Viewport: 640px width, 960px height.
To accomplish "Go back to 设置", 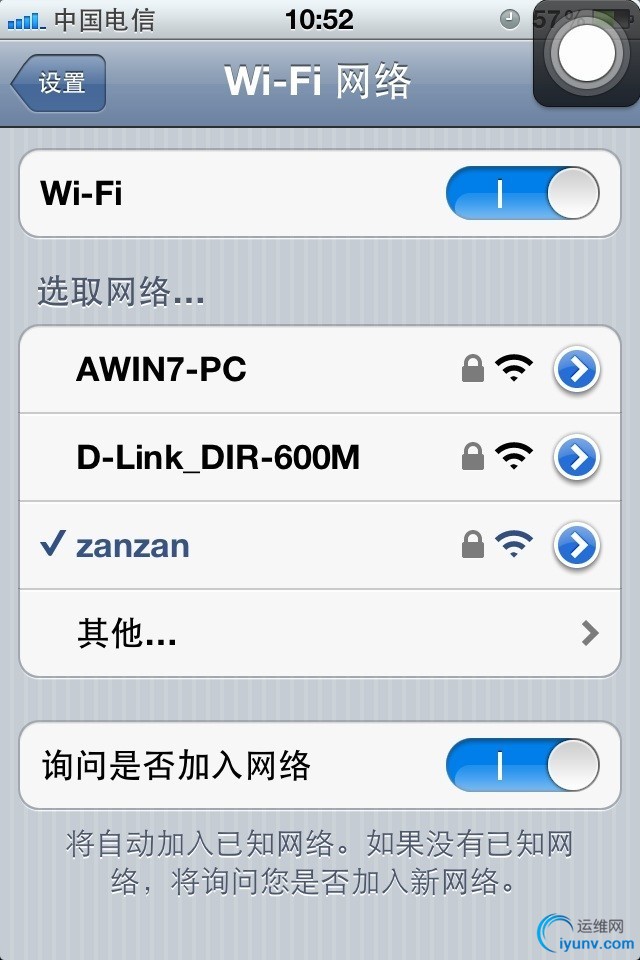I will click(x=58, y=84).
